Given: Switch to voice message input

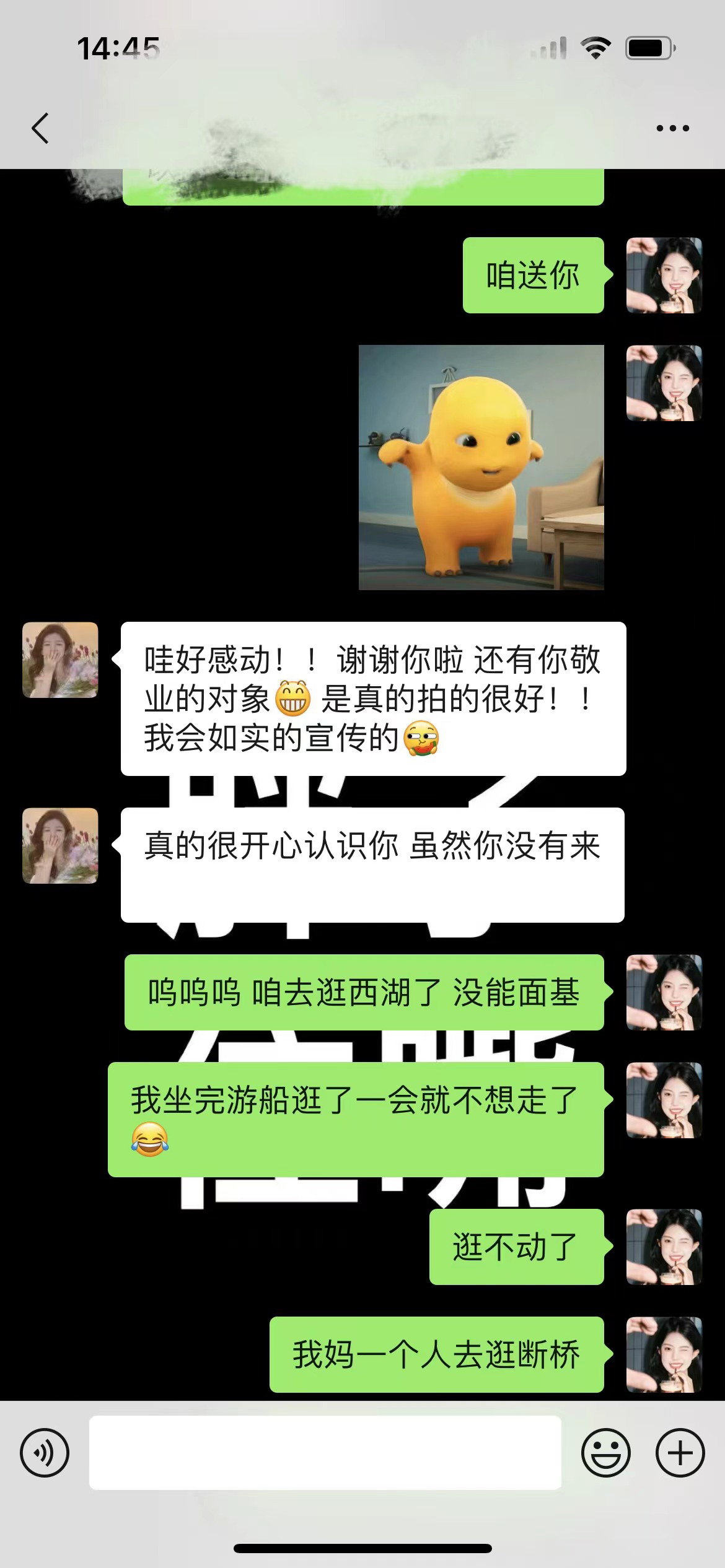Looking at the screenshot, I should tap(45, 1452).
